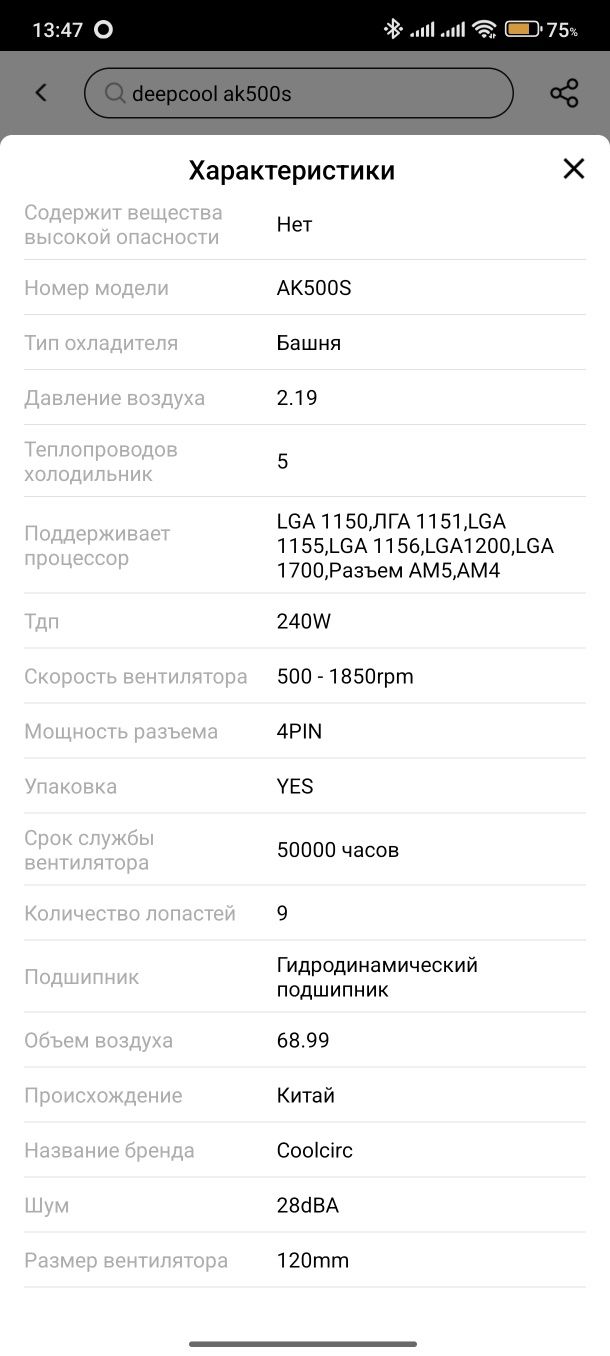Go back with the arrow icon

pos(41,93)
